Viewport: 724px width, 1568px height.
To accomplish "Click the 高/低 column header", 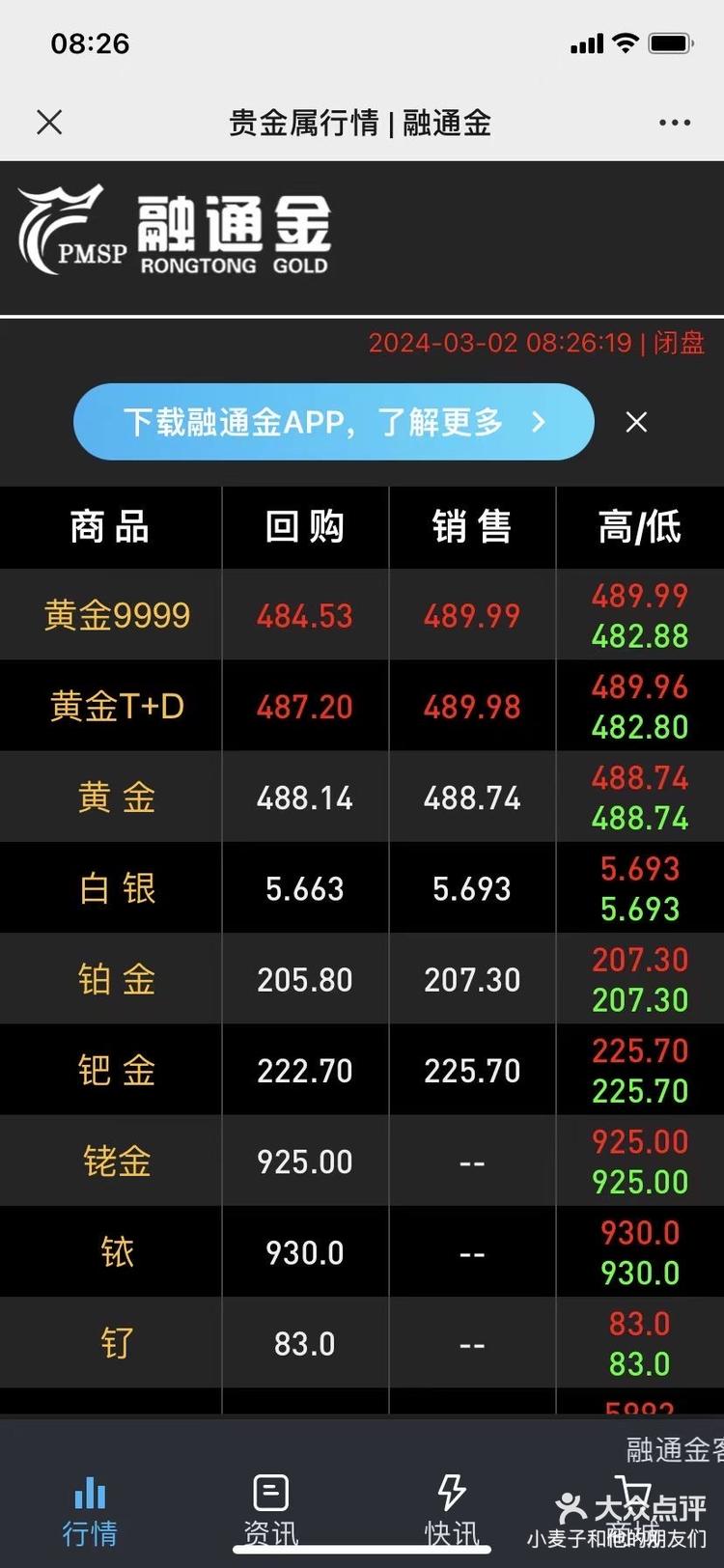I will click(x=640, y=527).
